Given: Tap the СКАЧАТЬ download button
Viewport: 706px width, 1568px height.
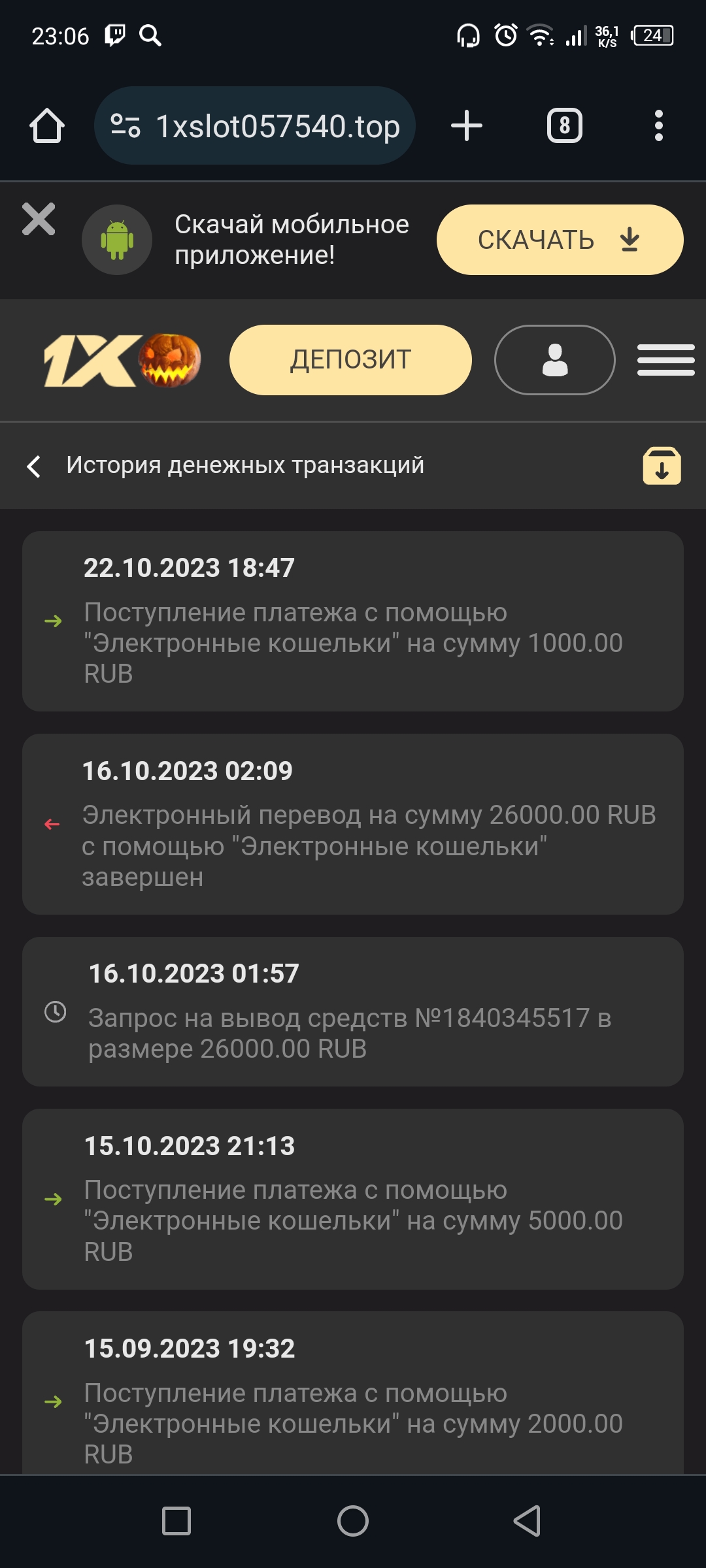Looking at the screenshot, I should pos(560,240).
